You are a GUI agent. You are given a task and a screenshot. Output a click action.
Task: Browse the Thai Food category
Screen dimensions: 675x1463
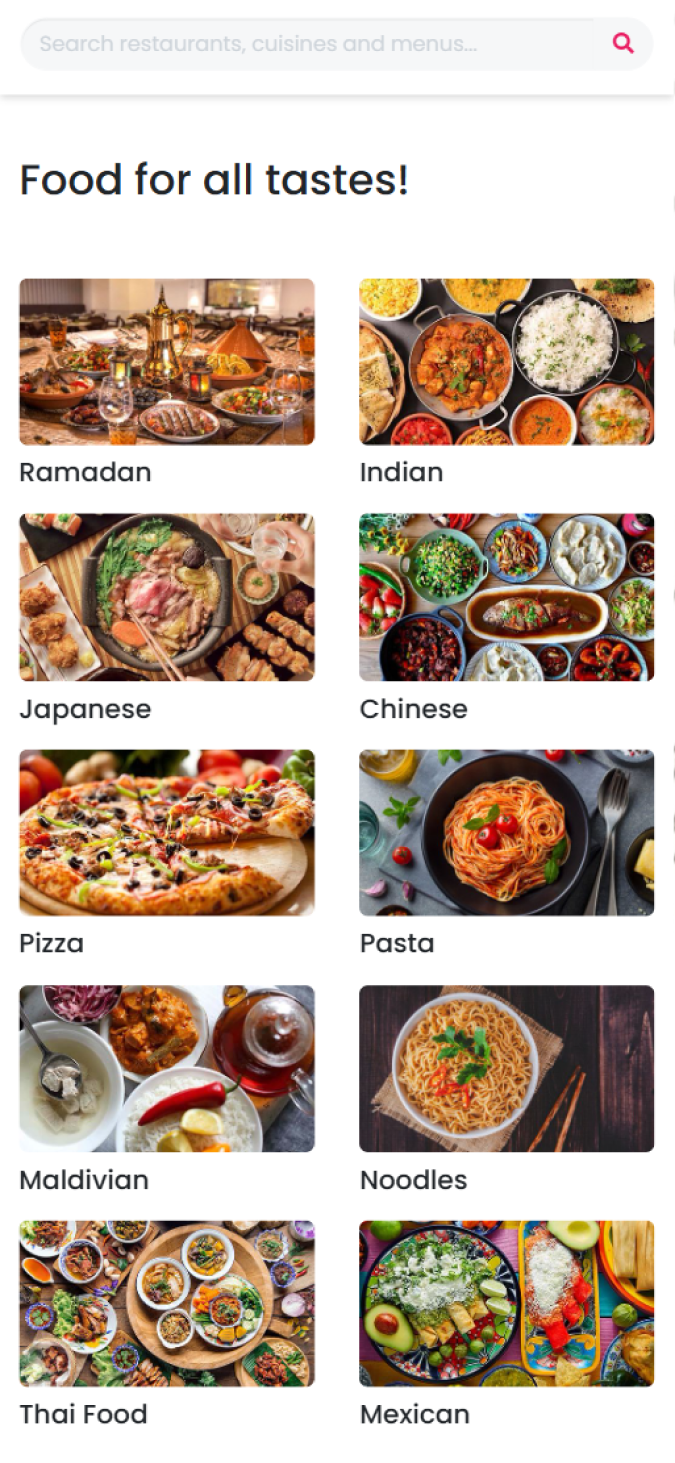point(167,1303)
